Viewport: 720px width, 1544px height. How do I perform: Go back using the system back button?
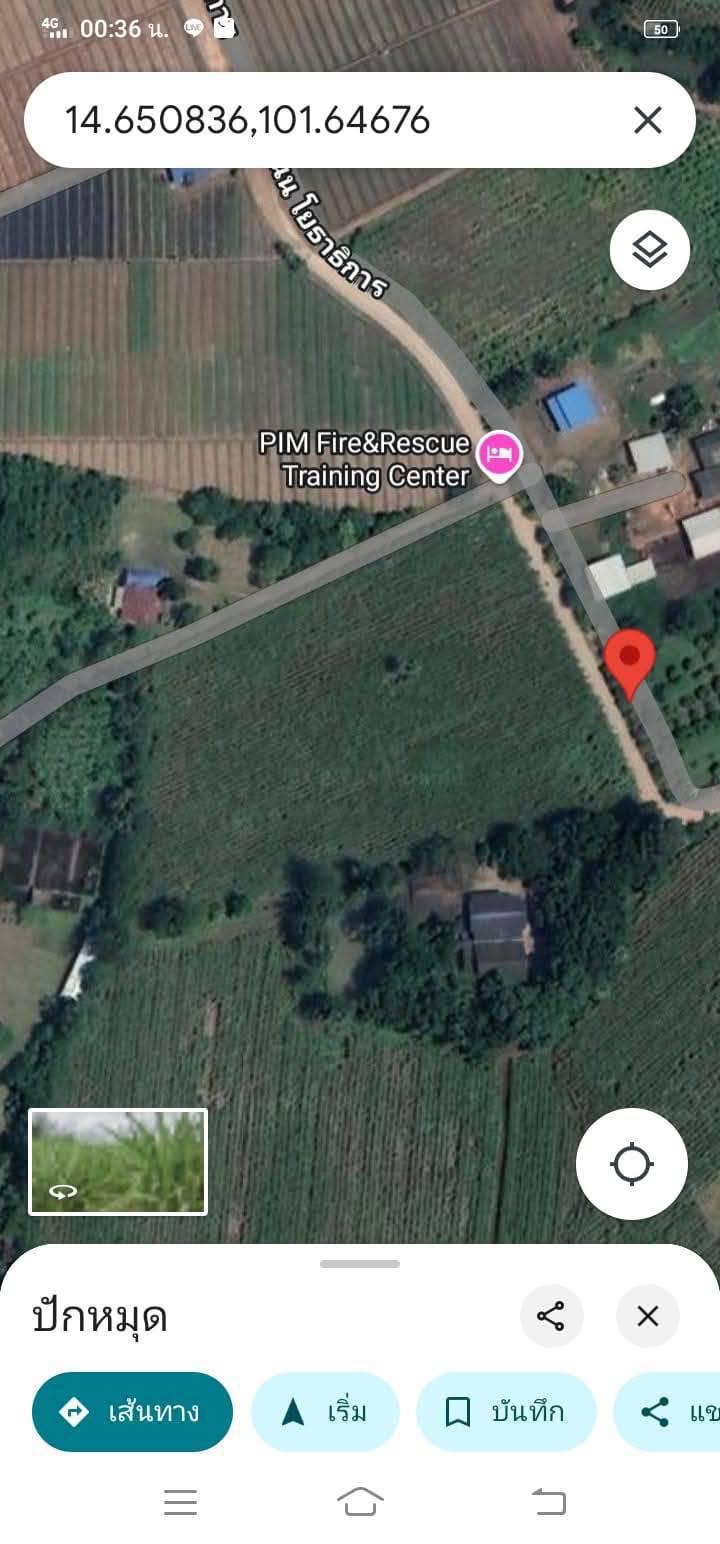(548, 1501)
